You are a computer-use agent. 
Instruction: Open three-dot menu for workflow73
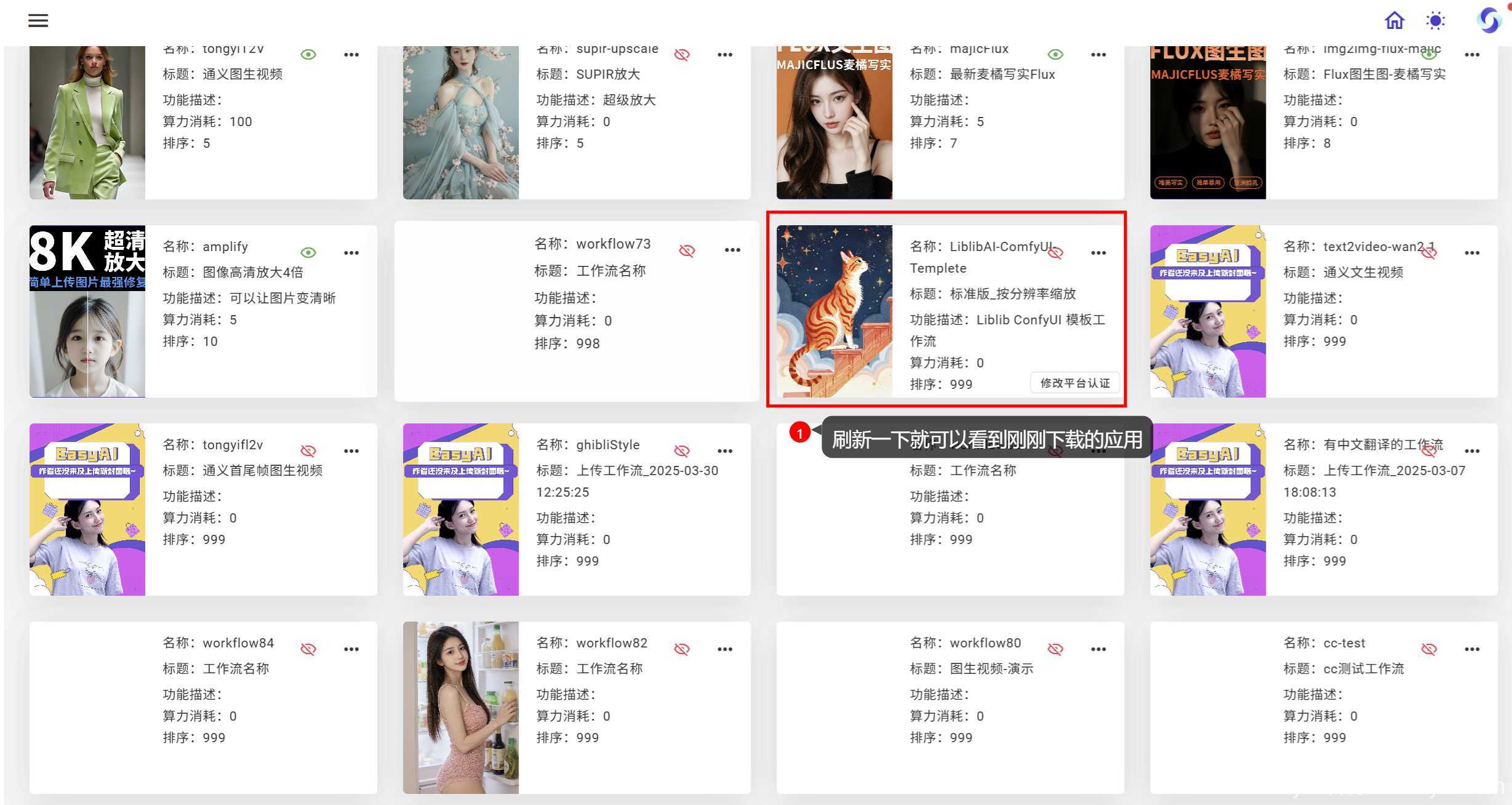[x=732, y=250]
